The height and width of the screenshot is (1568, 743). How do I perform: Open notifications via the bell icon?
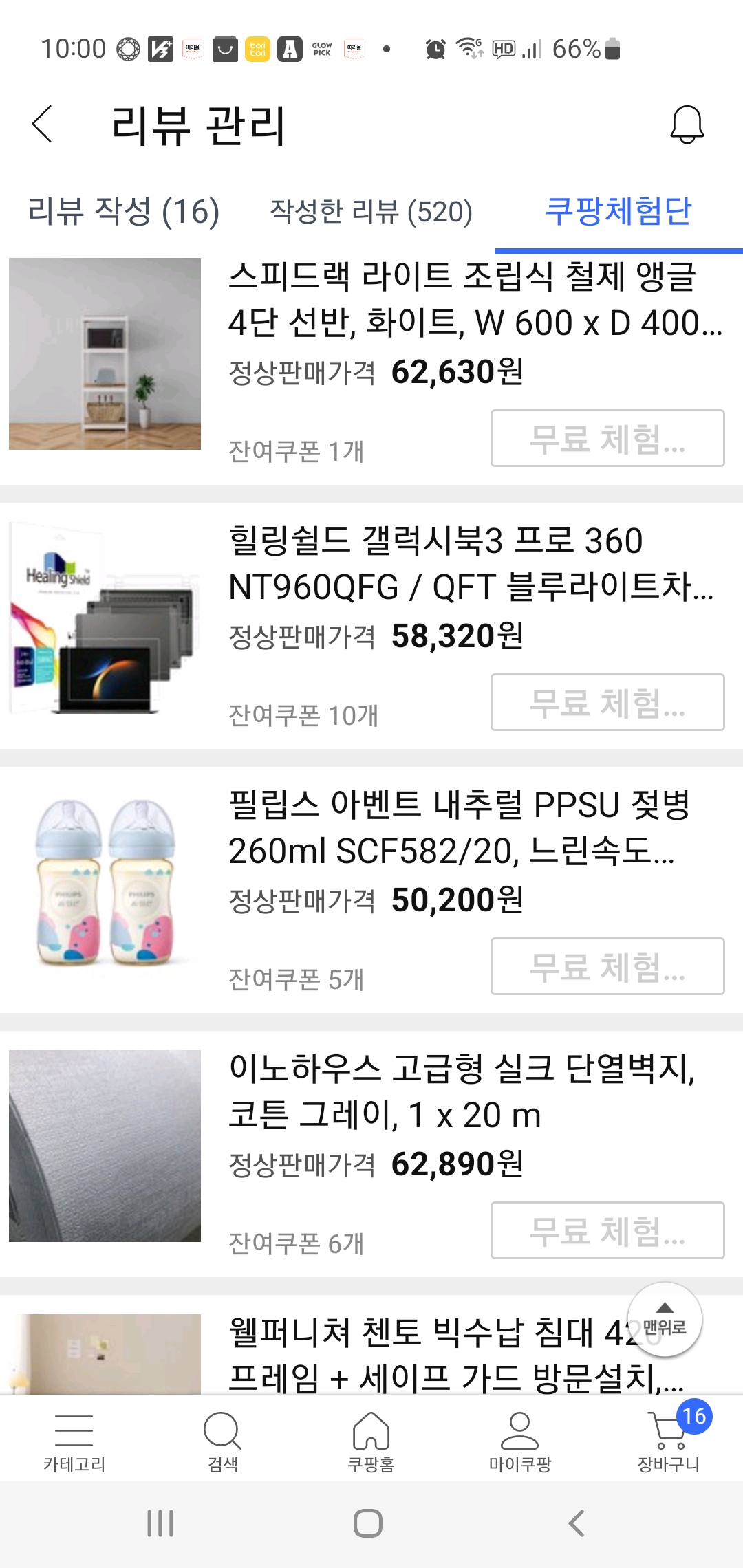click(686, 125)
